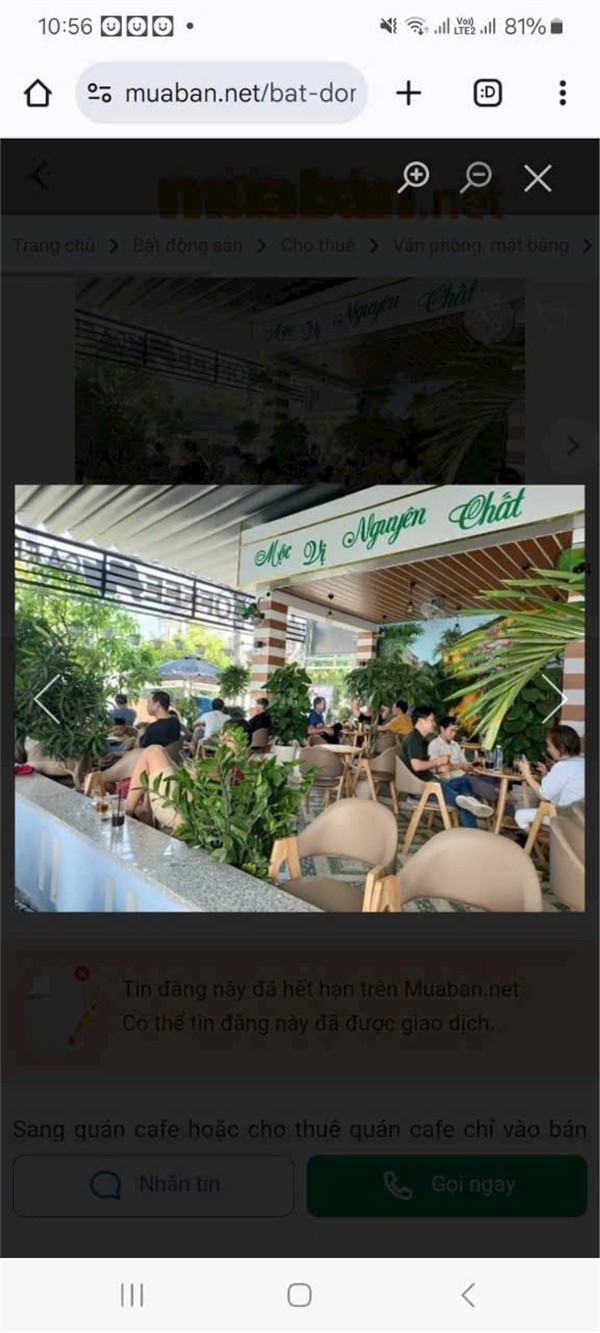Zoom out of the cafe photo
The height and width of the screenshot is (1333, 600).
pyautogui.click(x=476, y=178)
